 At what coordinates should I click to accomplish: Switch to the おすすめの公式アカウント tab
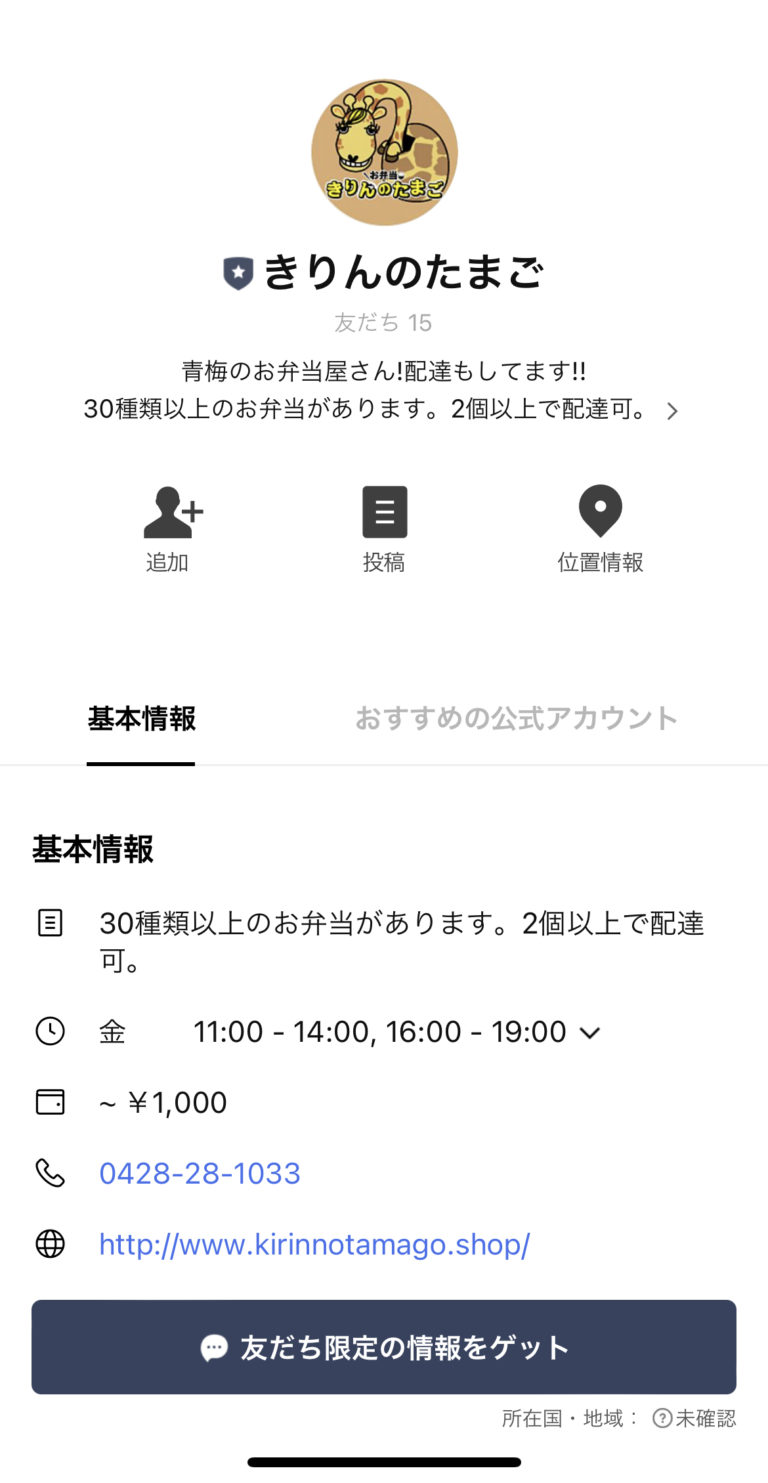coord(516,718)
